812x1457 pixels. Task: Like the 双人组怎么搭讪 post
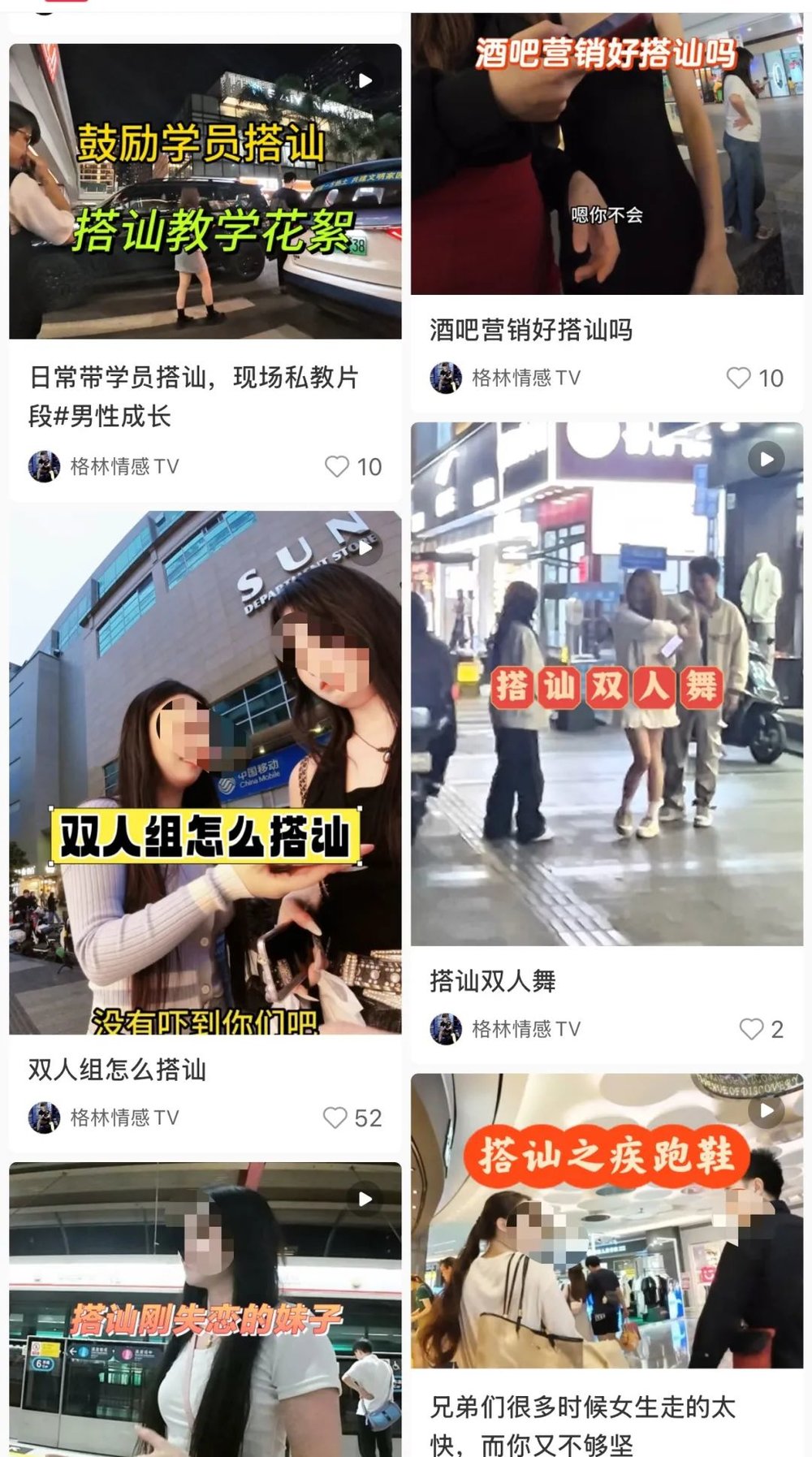335,1118
